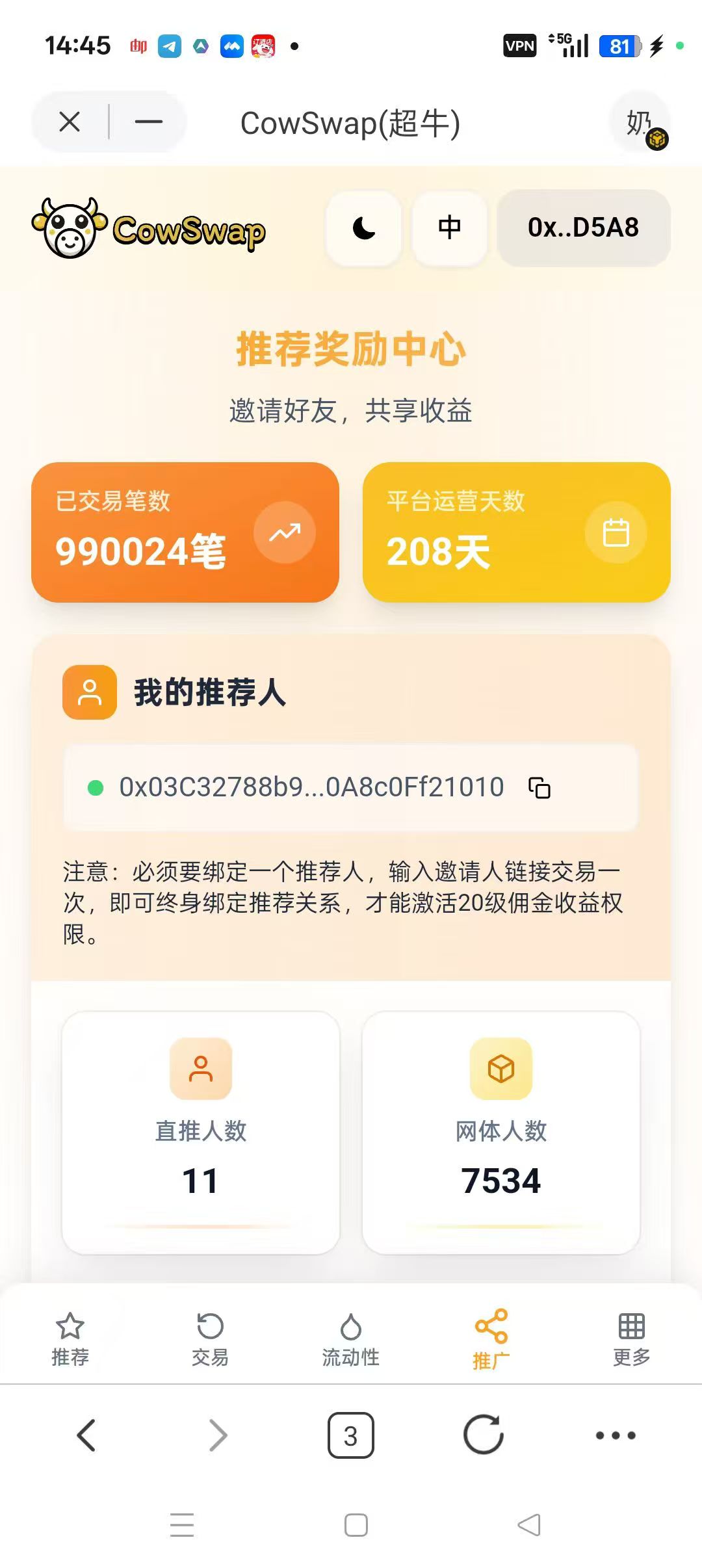
Task: Minimize the CowSwap page with the dash button
Action: [148, 122]
